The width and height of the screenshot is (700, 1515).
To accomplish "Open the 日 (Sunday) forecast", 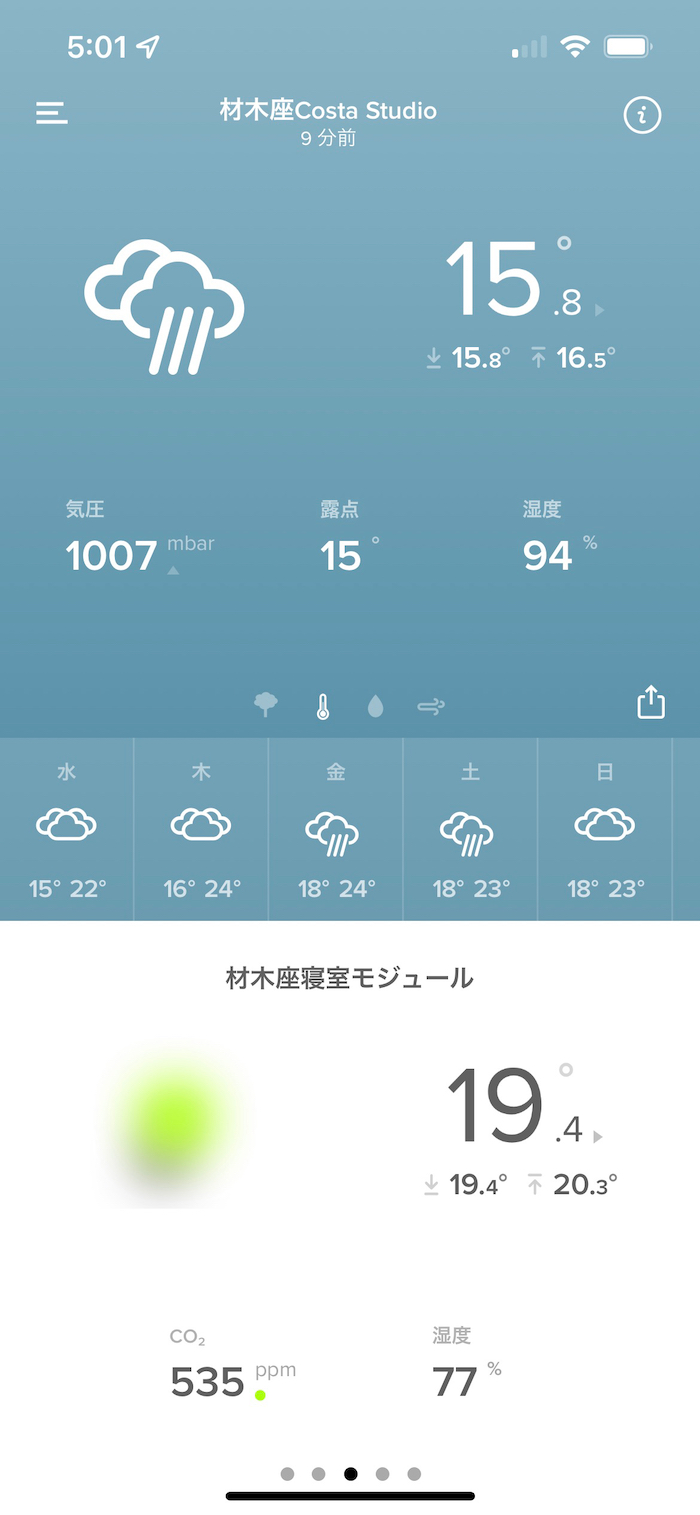I will 605,829.
